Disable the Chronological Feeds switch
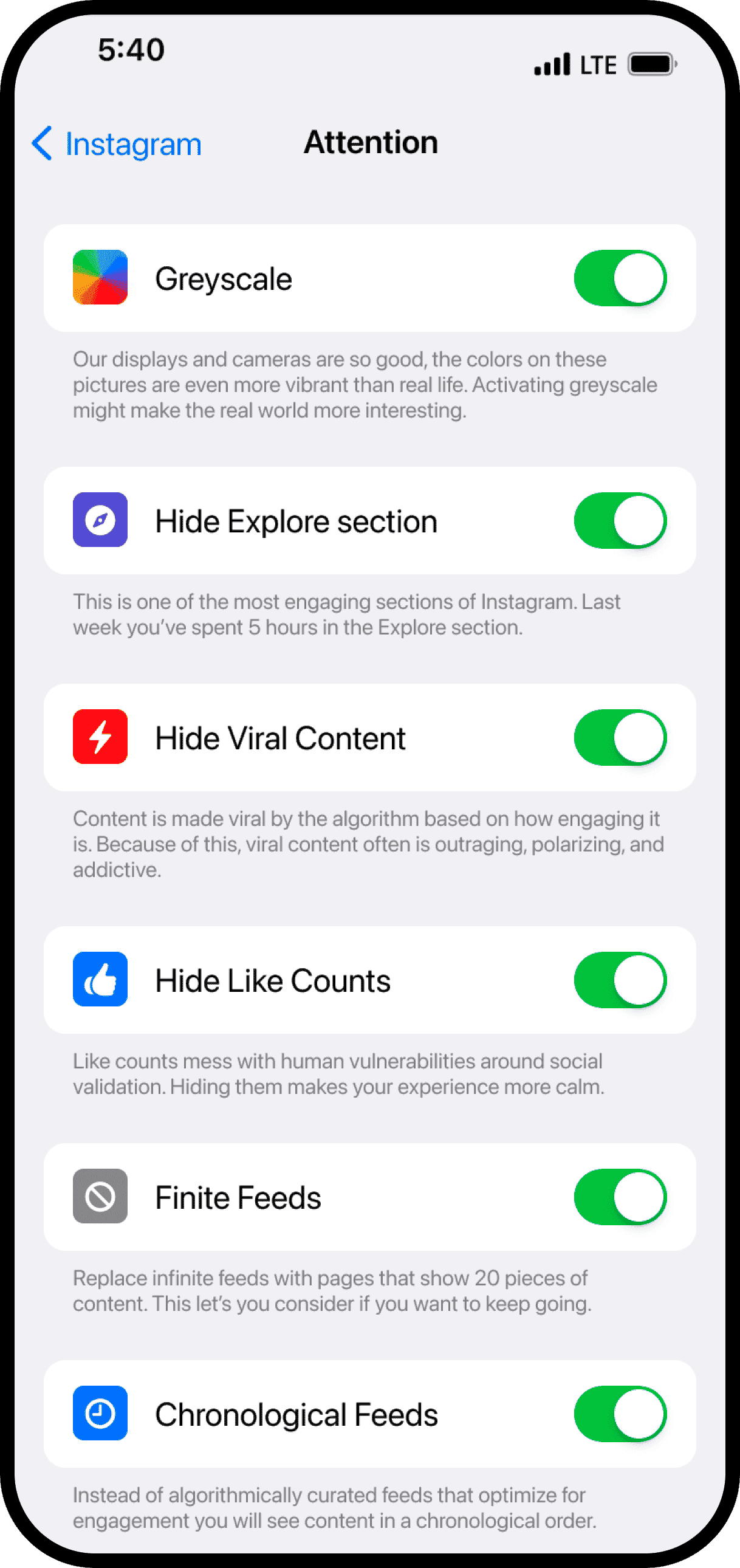The height and width of the screenshot is (1568, 740). [620, 1413]
